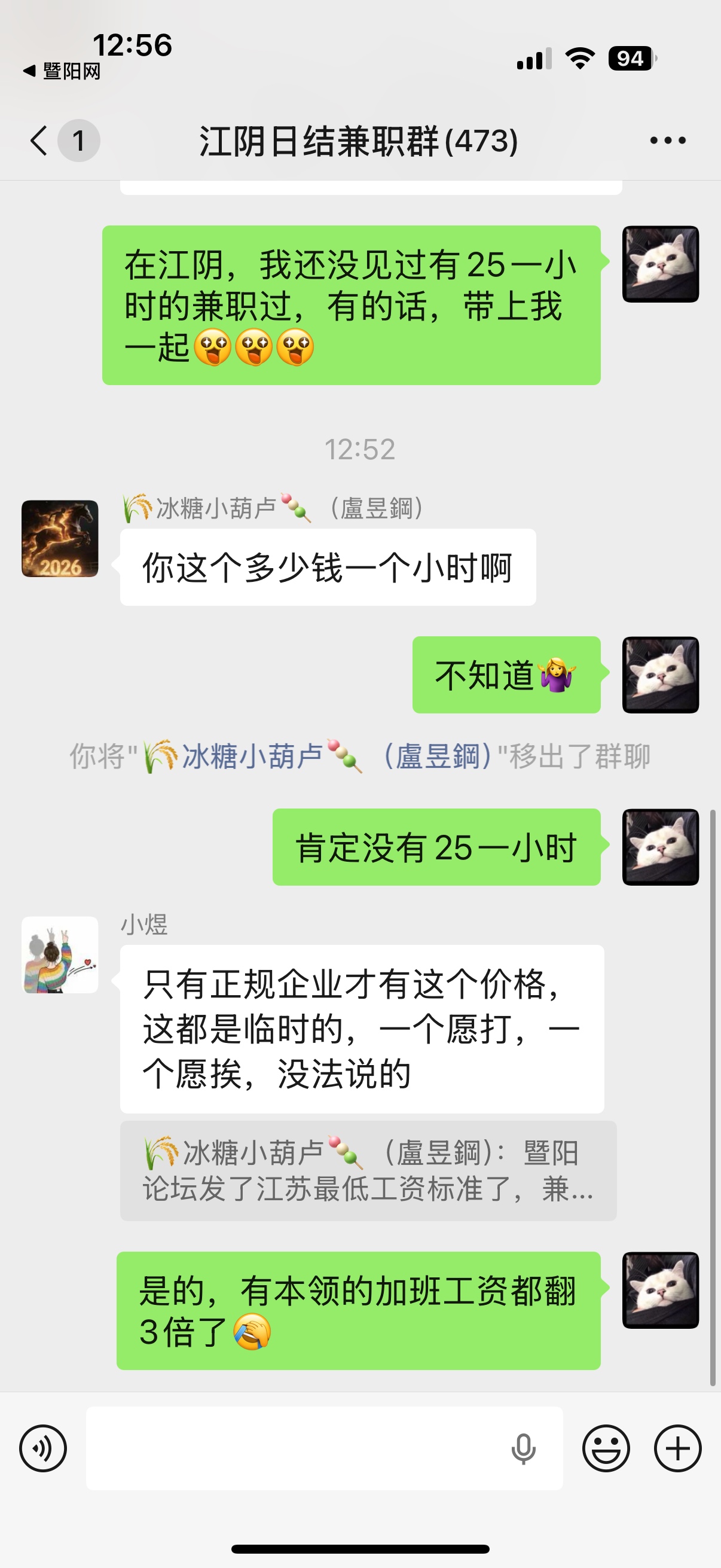
Task: Switch to voice message input
Action: [x=42, y=1448]
